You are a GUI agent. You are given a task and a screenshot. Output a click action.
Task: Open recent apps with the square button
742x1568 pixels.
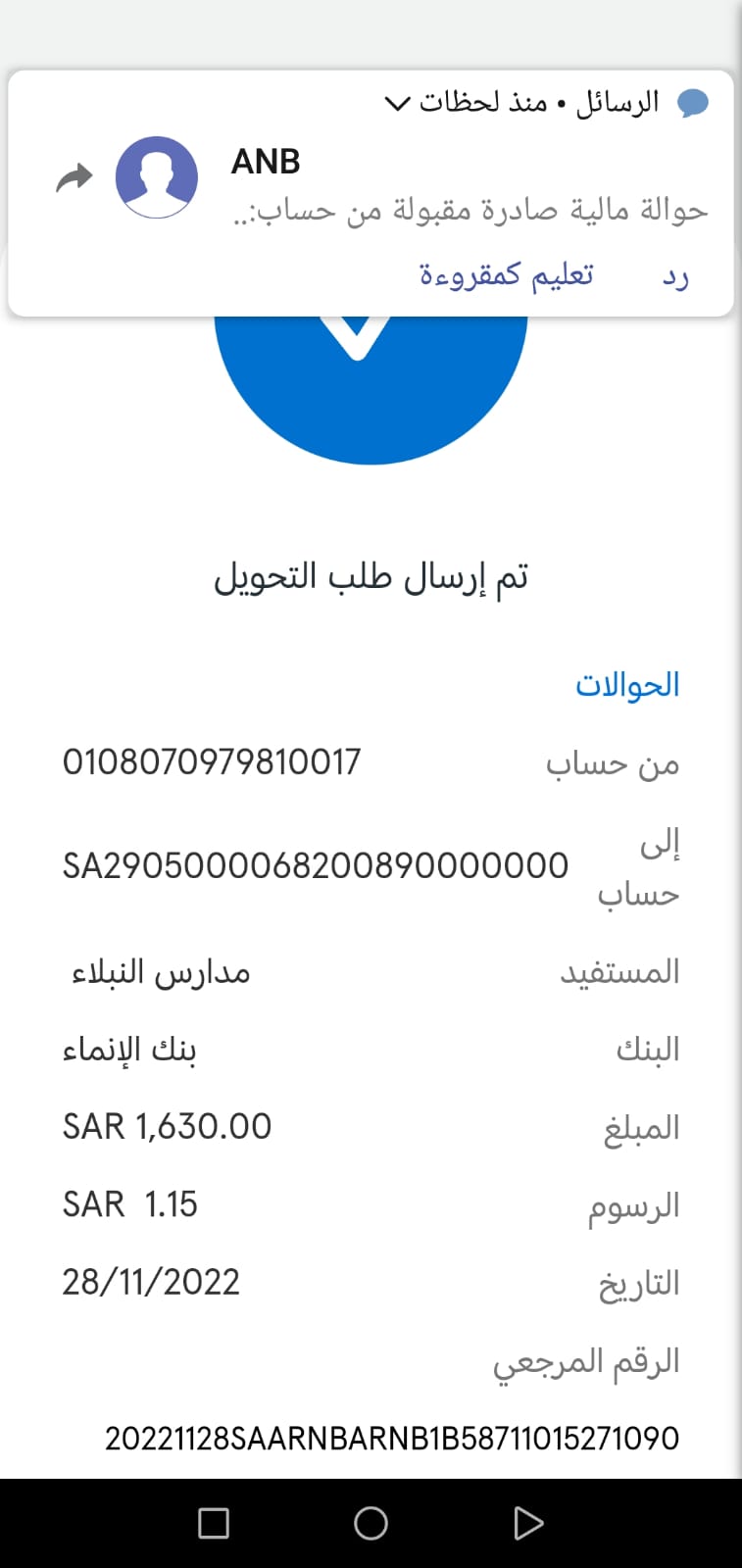click(214, 1523)
